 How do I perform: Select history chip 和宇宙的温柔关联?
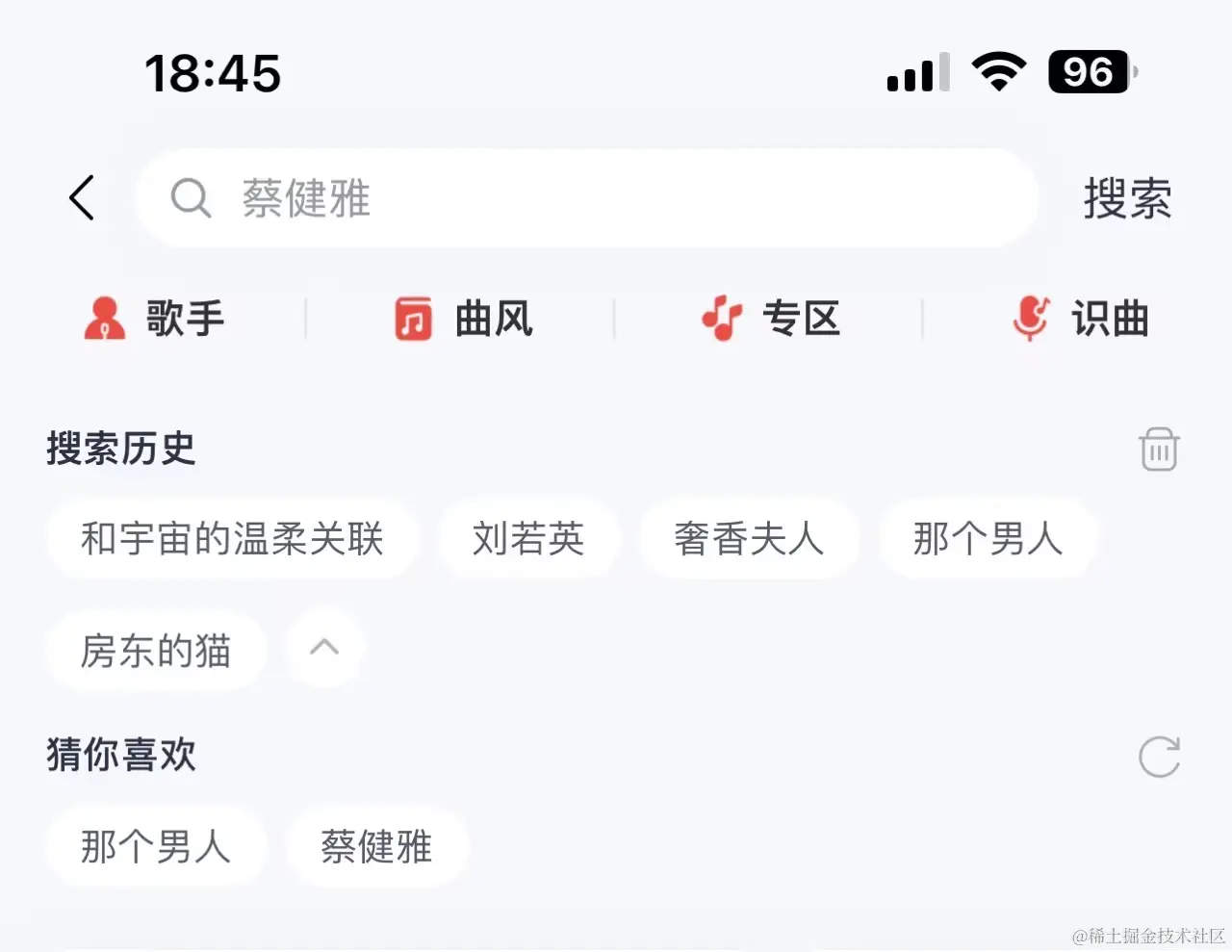click(232, 539)
